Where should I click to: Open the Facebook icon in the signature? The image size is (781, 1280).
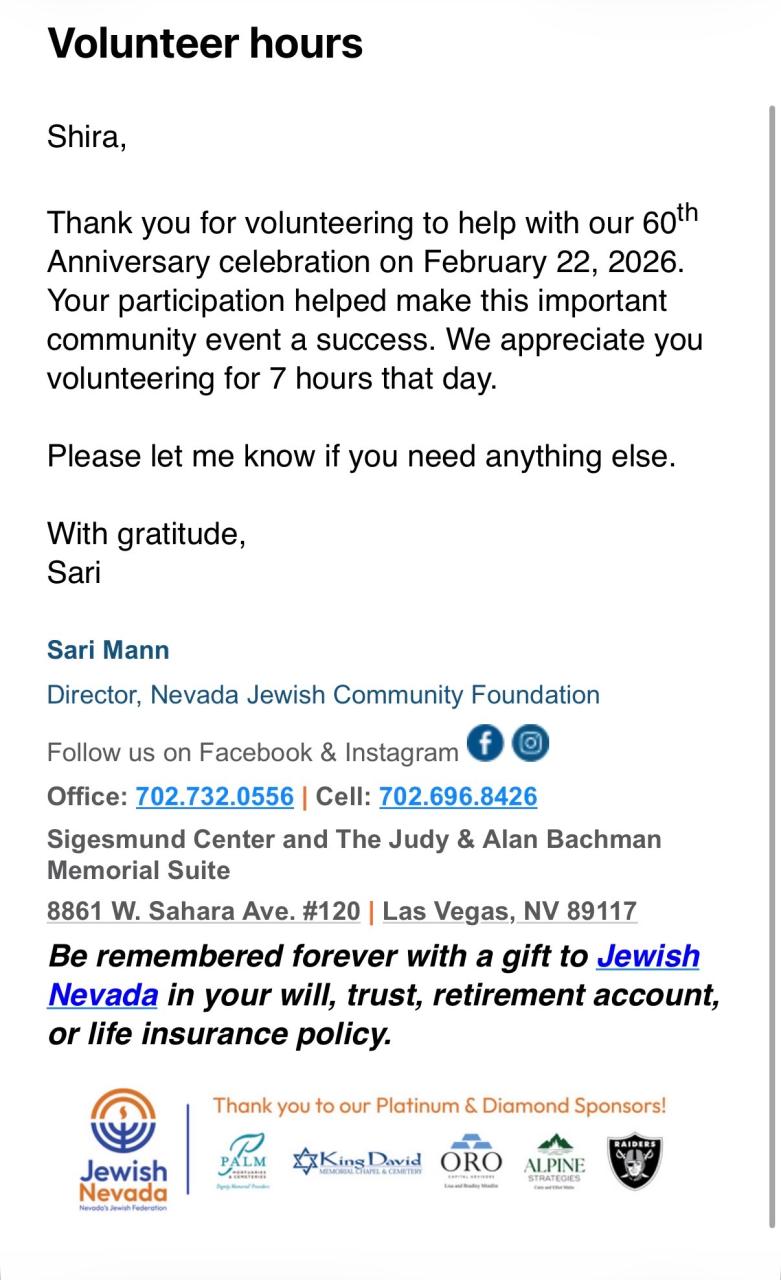click(x=485, y=744)
